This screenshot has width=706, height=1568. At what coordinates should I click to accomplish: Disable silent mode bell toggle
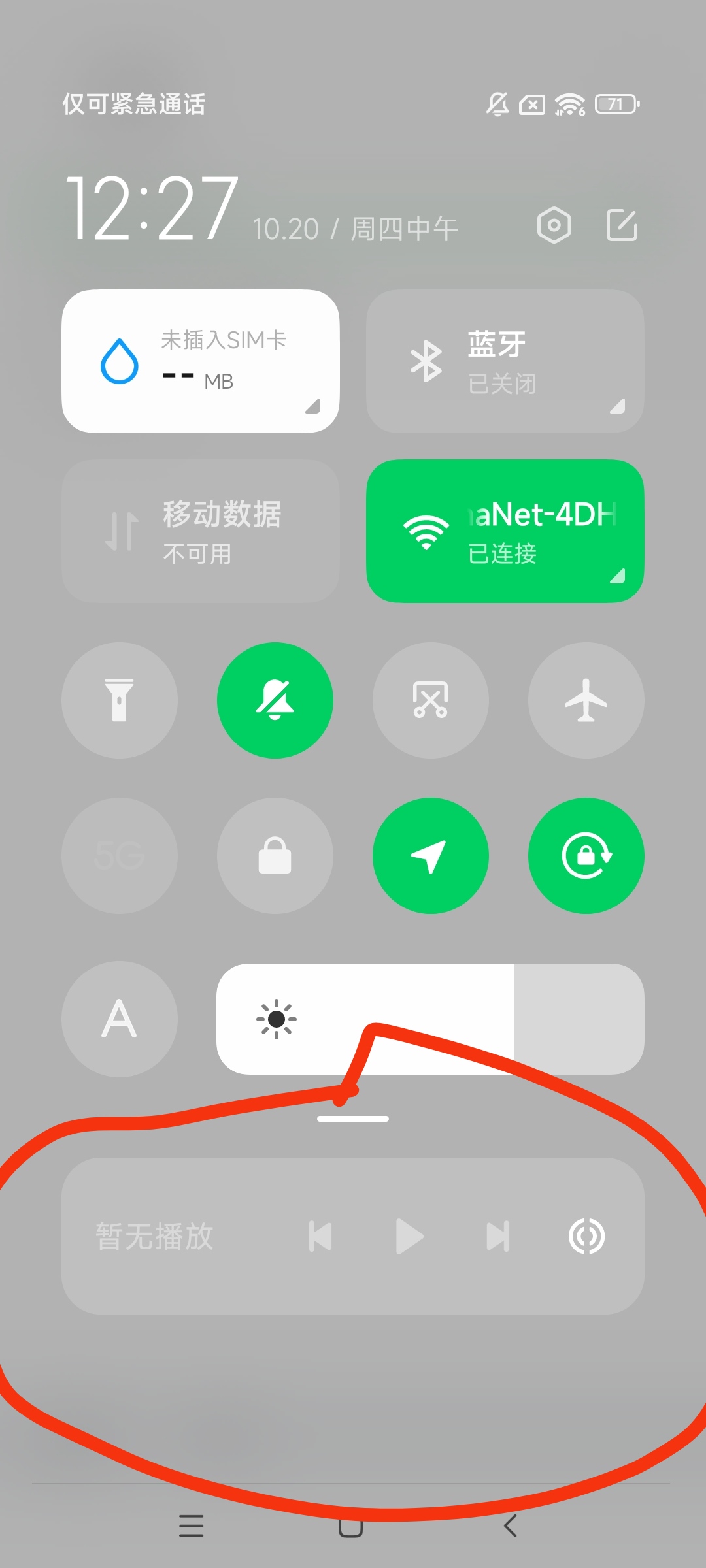point(275,700)
